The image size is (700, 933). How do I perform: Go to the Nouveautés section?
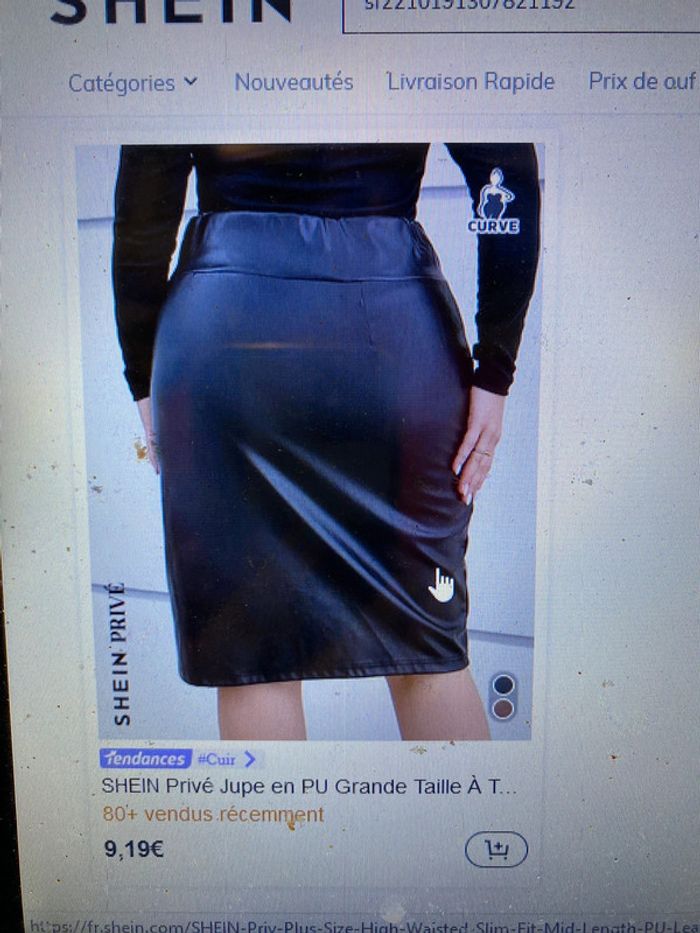tap(294, 82)
